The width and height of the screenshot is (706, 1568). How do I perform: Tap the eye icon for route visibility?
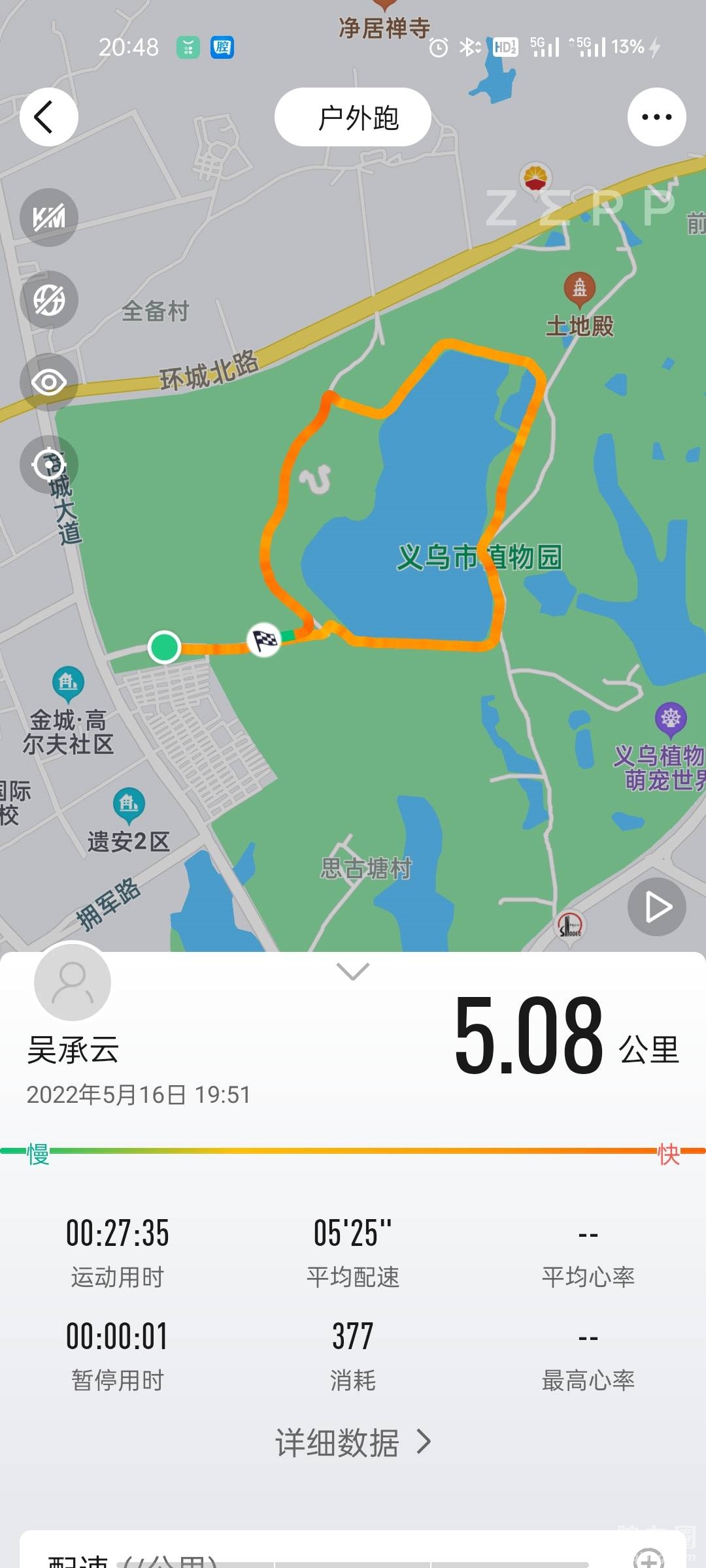click(x=49, y=382)
